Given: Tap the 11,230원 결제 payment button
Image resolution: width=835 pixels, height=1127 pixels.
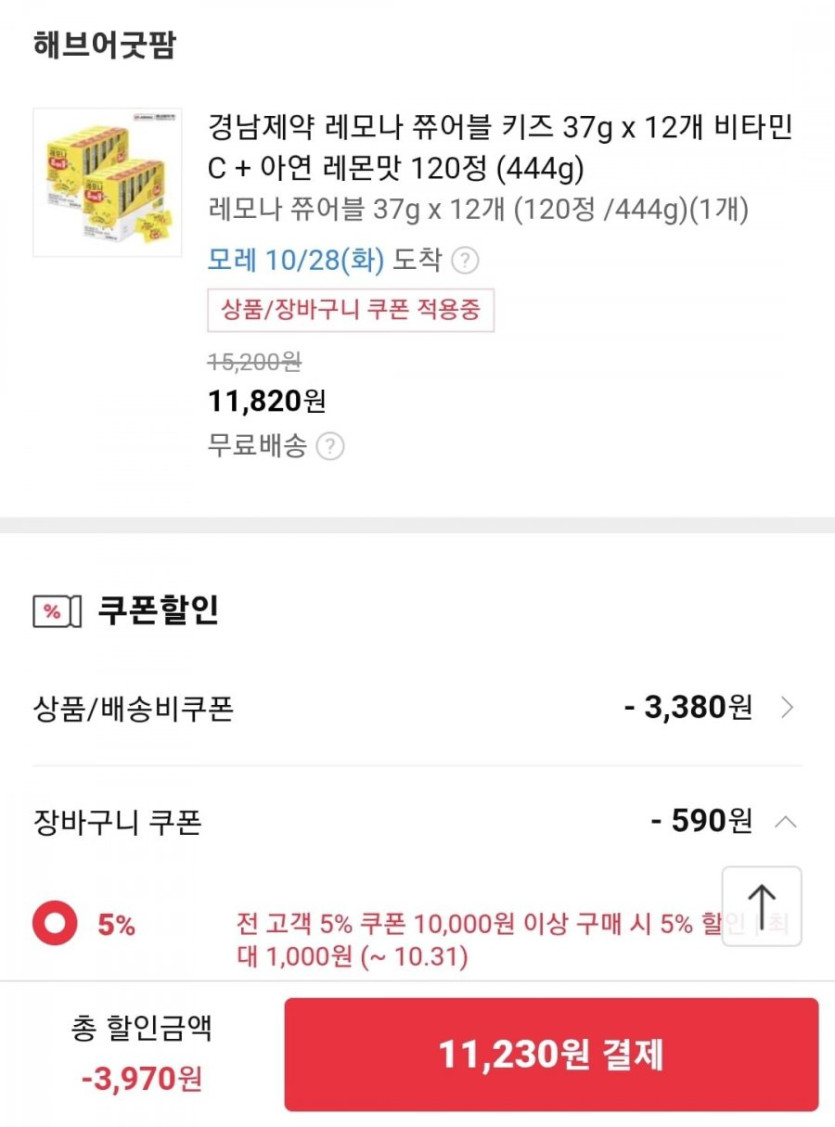Looking at the screenshot, I should (x=551, y=1054).
